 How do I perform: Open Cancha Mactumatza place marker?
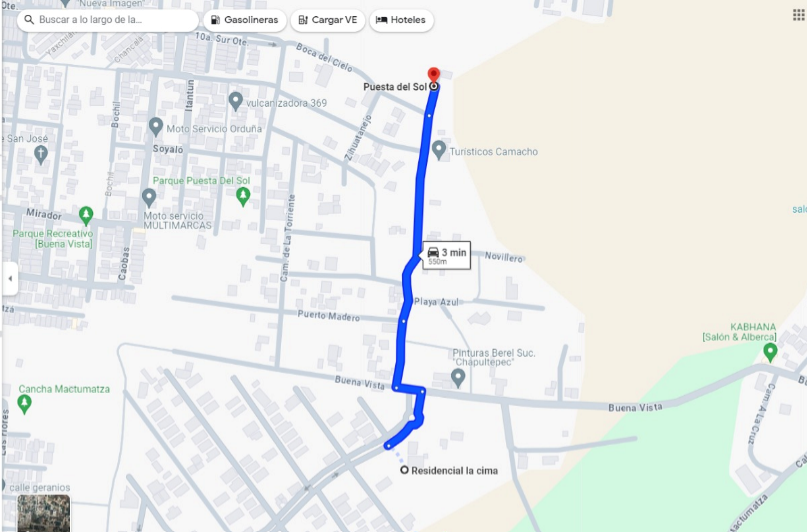click(x=24, y=403)
